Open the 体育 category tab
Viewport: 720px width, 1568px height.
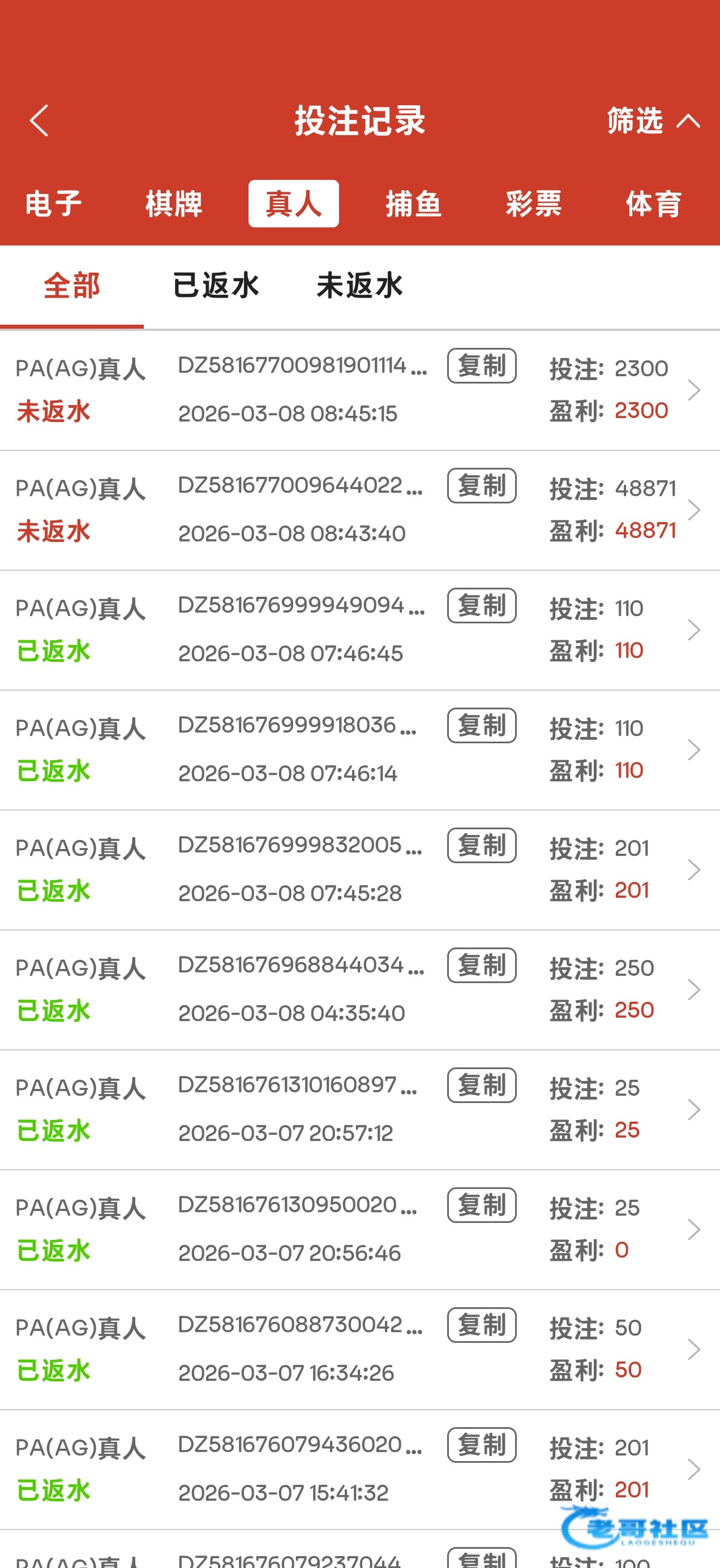click(654, 203)
